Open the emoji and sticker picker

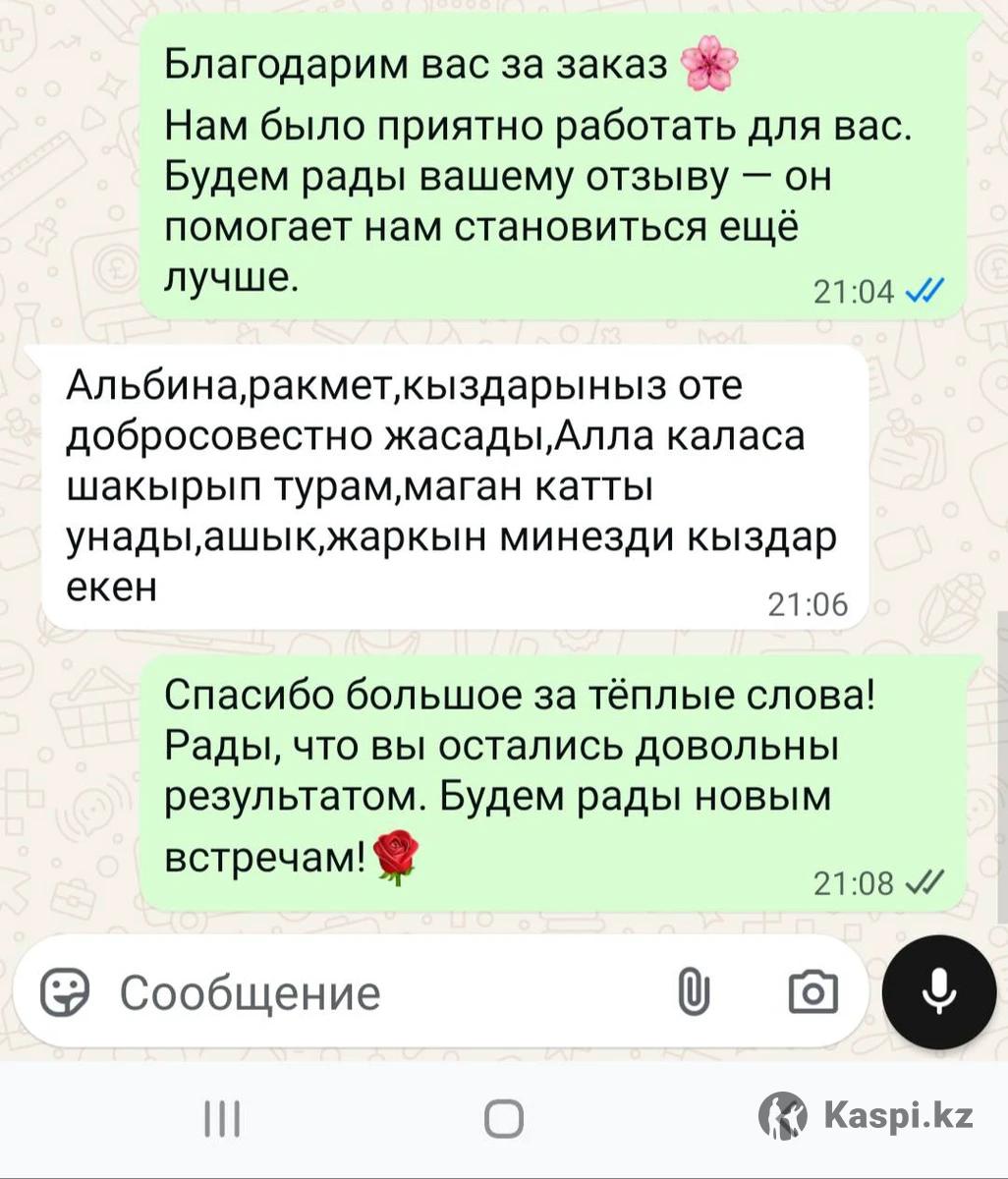coord(65,992)
